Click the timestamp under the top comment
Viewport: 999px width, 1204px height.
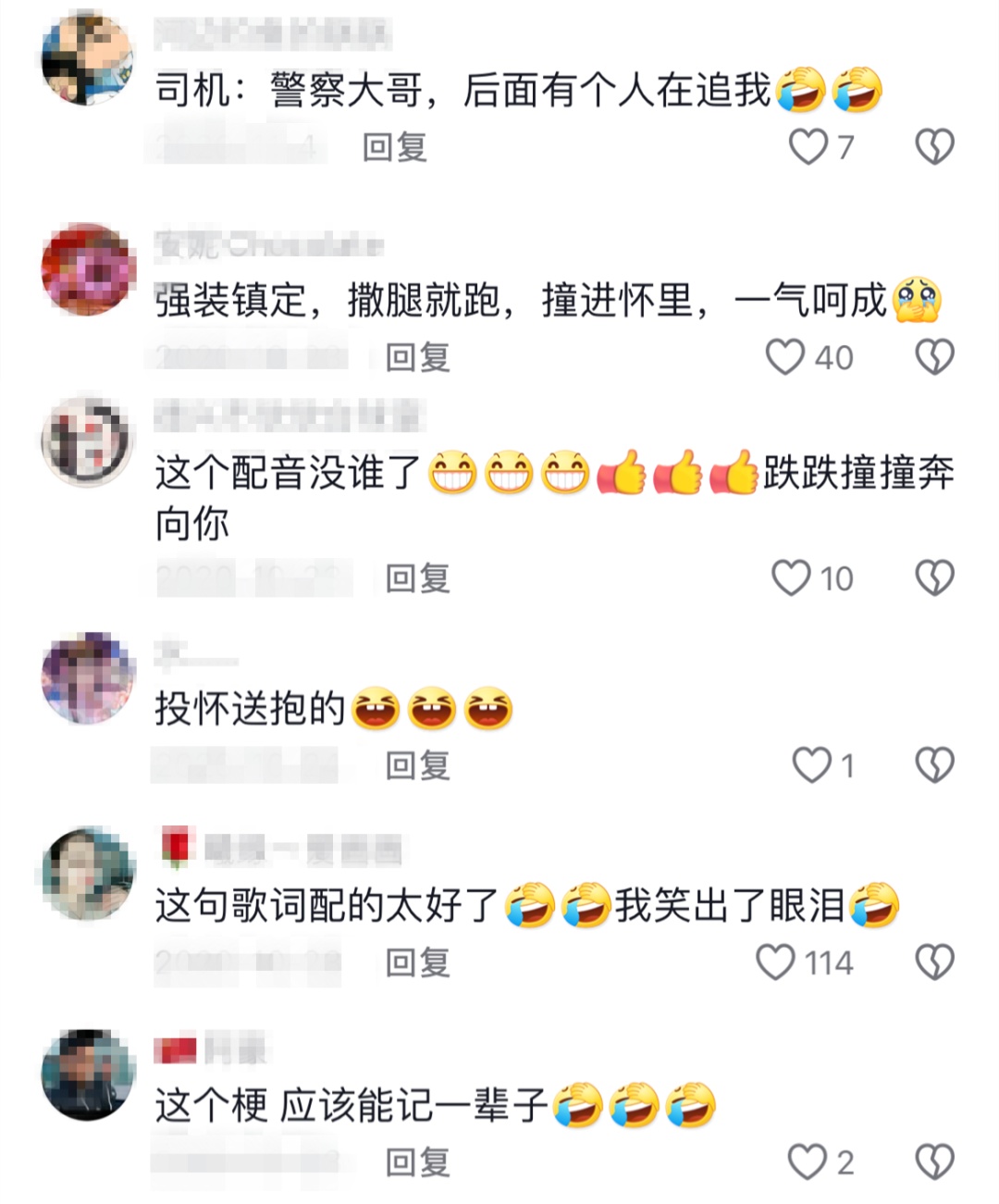click(x=231, y=145)
